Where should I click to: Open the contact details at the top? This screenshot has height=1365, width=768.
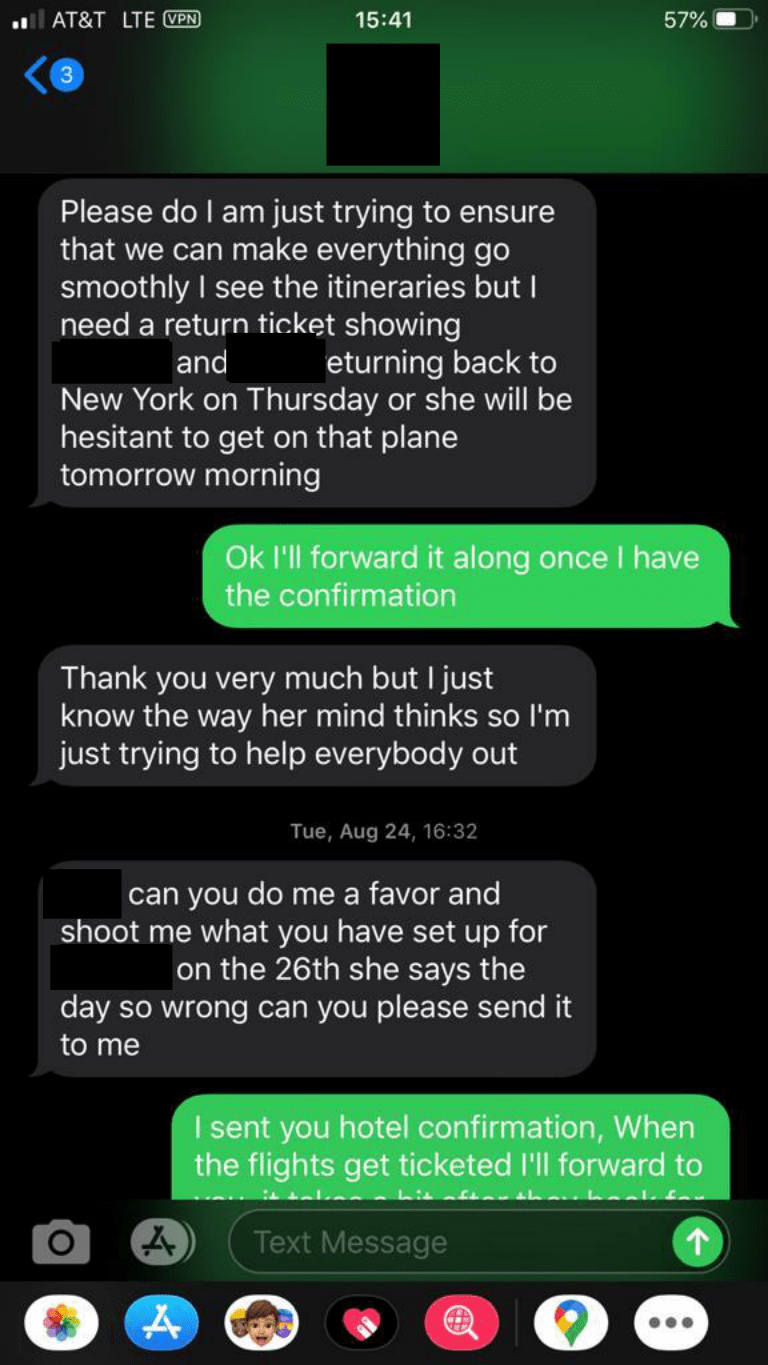pyautogui.click(x=383, y=104)
